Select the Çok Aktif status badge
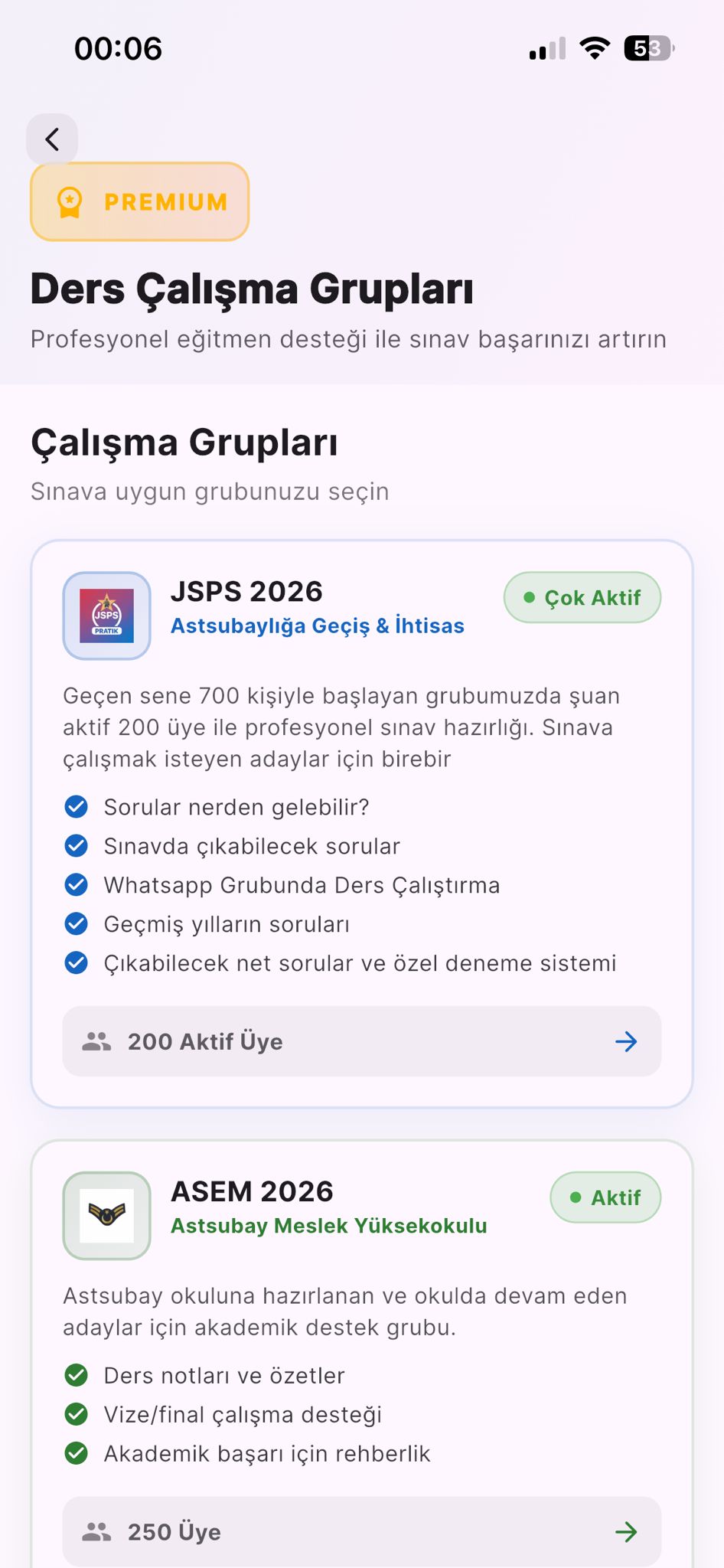Viewport: 724px width, 1568px height. [582, 597]
